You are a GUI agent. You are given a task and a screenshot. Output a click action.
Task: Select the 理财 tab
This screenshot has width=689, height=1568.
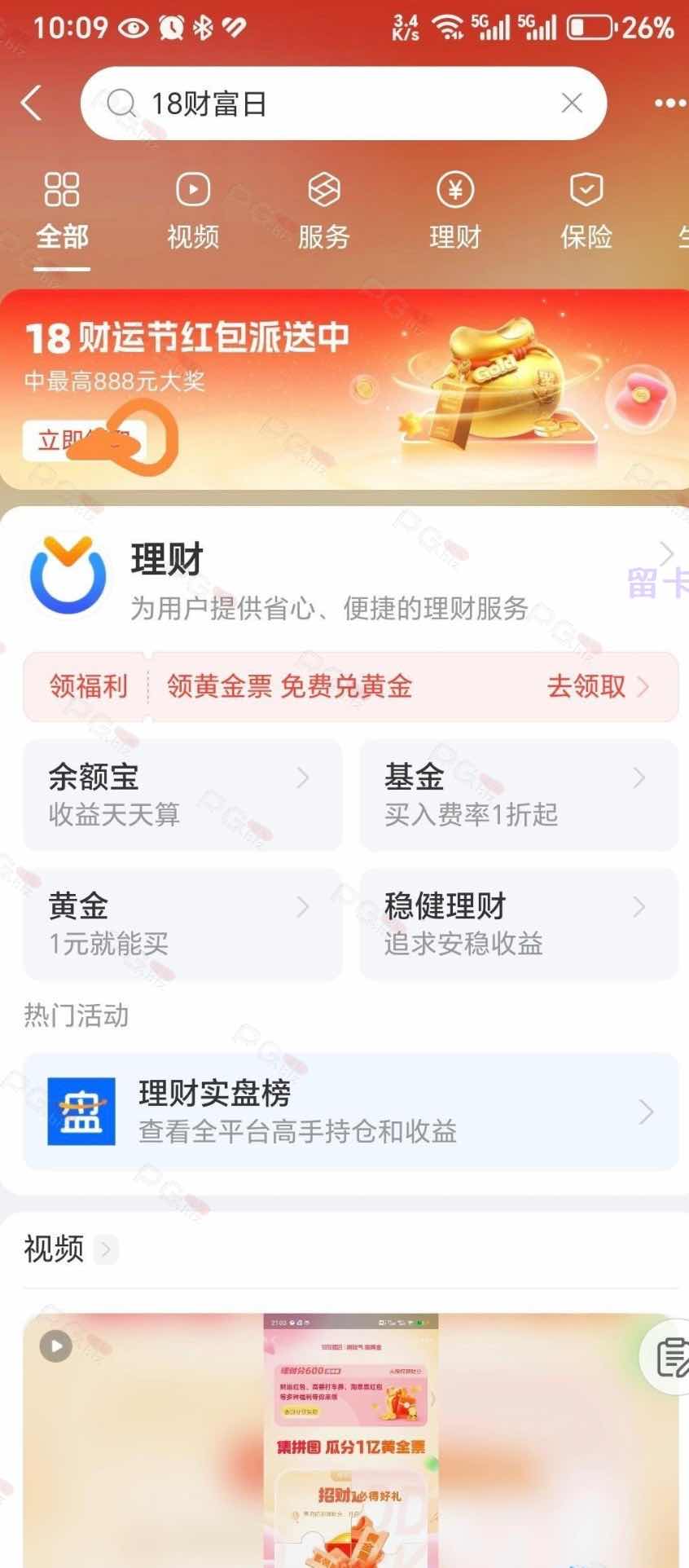pos(454,212)
